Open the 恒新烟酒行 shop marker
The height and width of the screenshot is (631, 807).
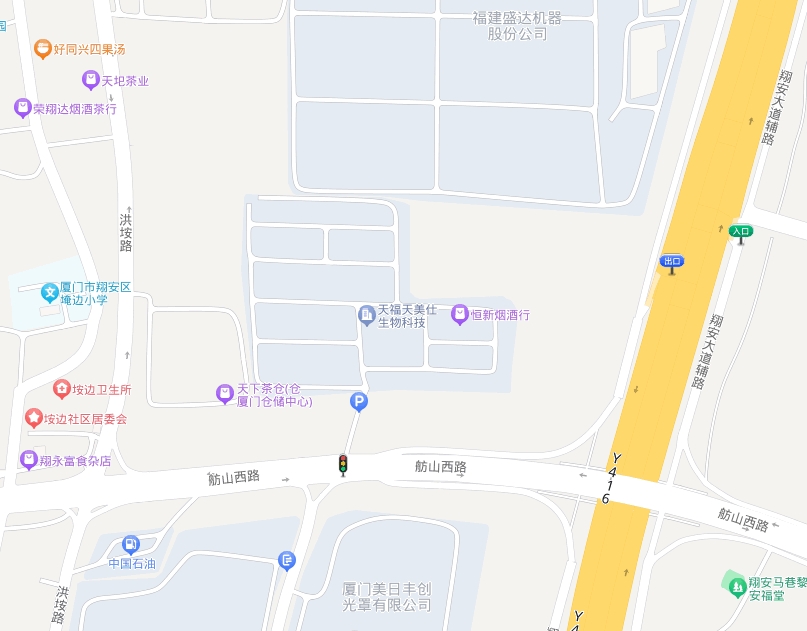pos(459,314)
